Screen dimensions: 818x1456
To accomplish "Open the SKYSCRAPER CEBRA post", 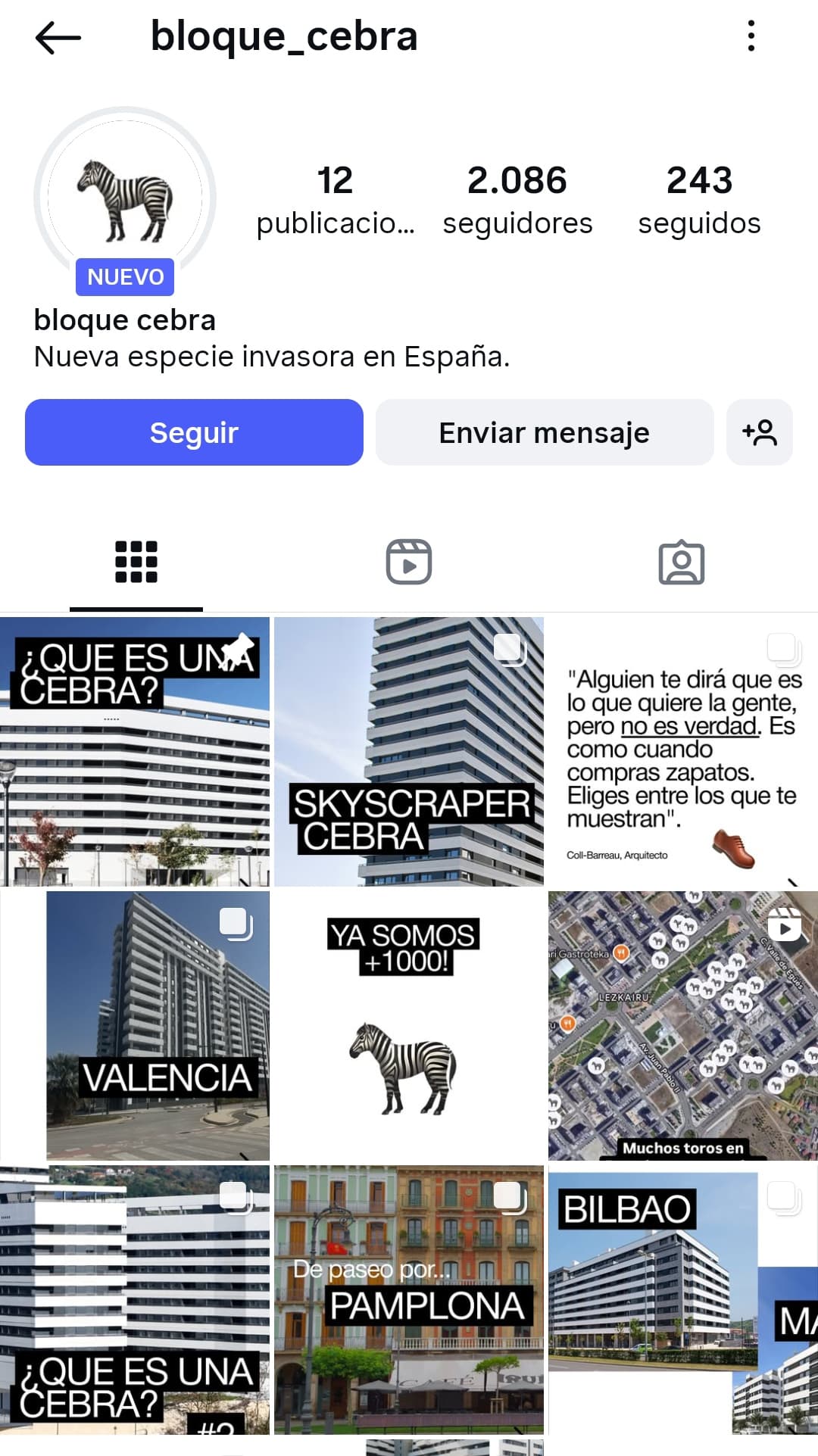I will click(409, 751).
